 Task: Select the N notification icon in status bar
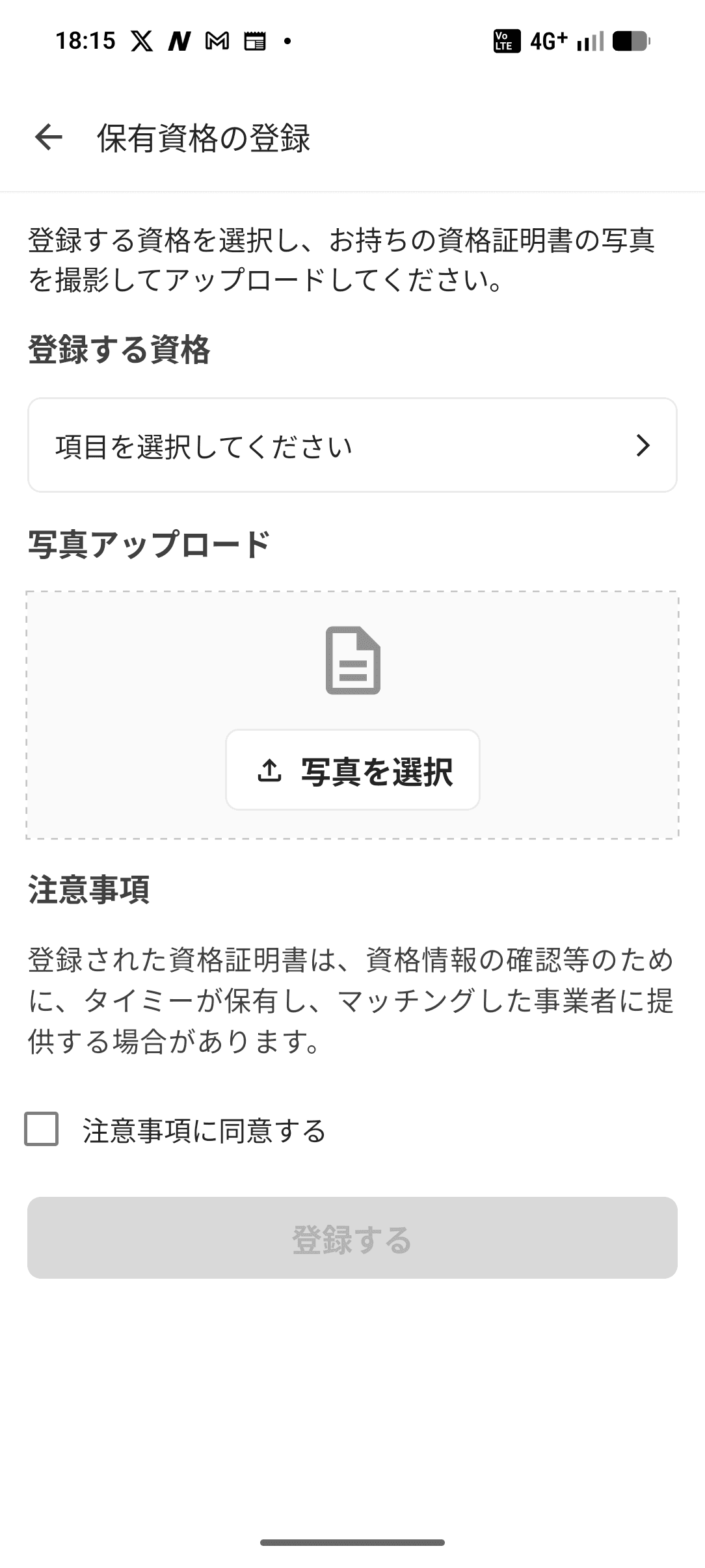[179, 40]
